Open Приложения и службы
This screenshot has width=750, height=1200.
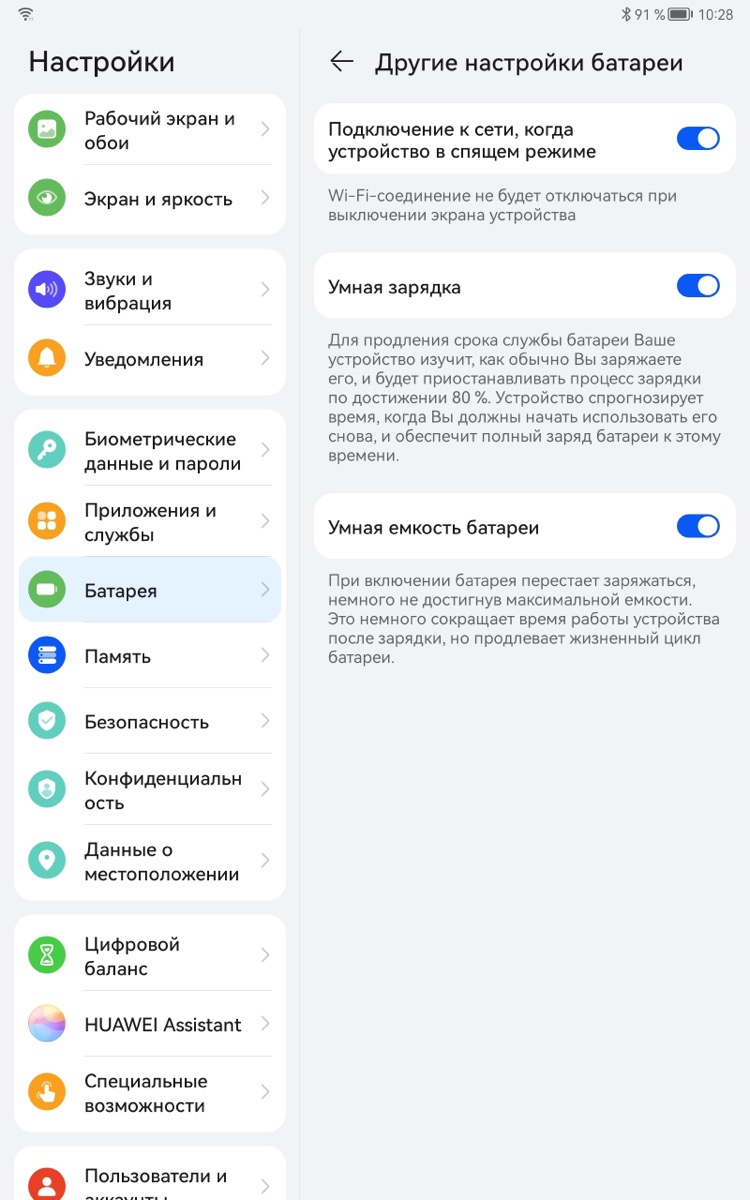(x=150, y=522)
